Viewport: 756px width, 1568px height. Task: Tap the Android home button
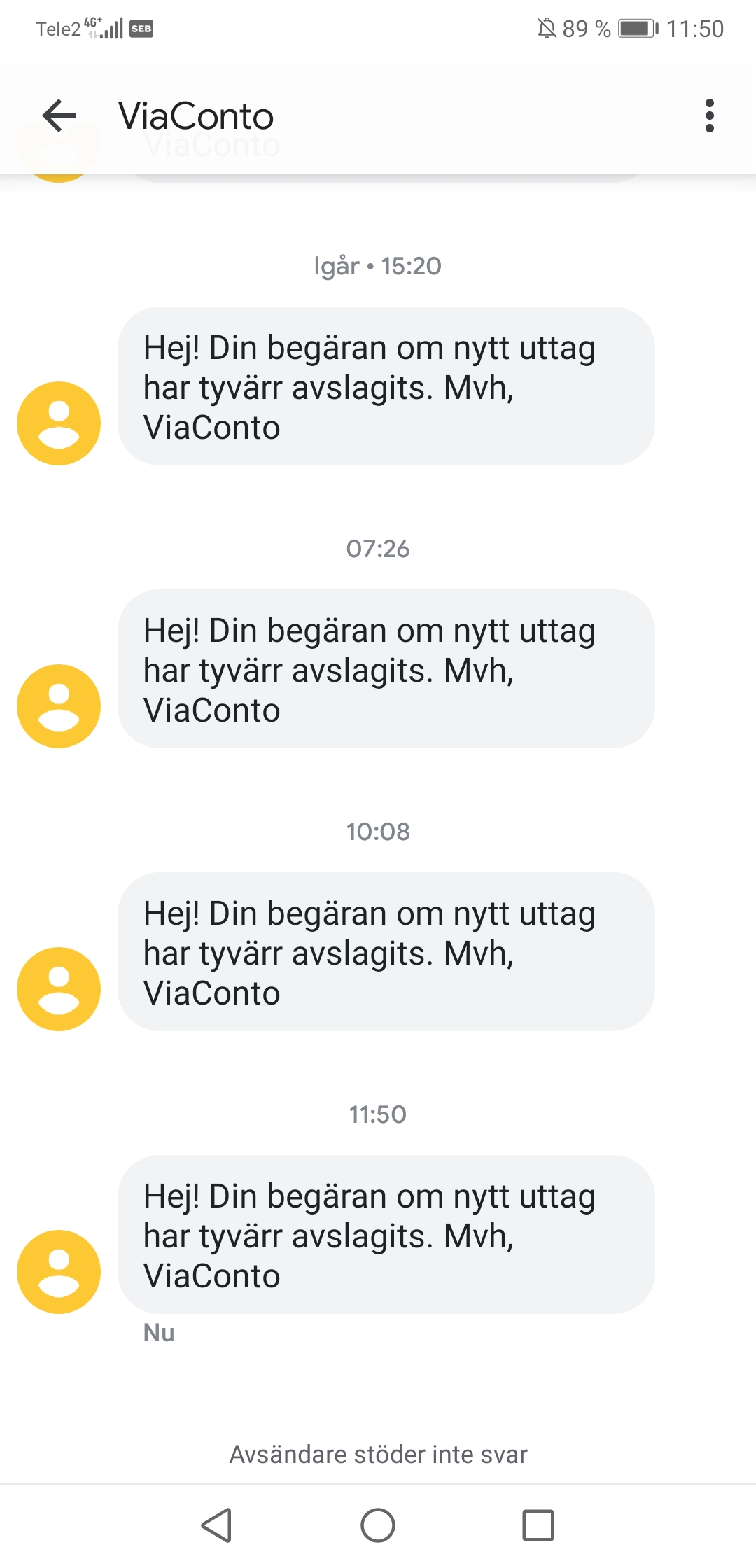pyautogui.click(x=378, y=1525)
